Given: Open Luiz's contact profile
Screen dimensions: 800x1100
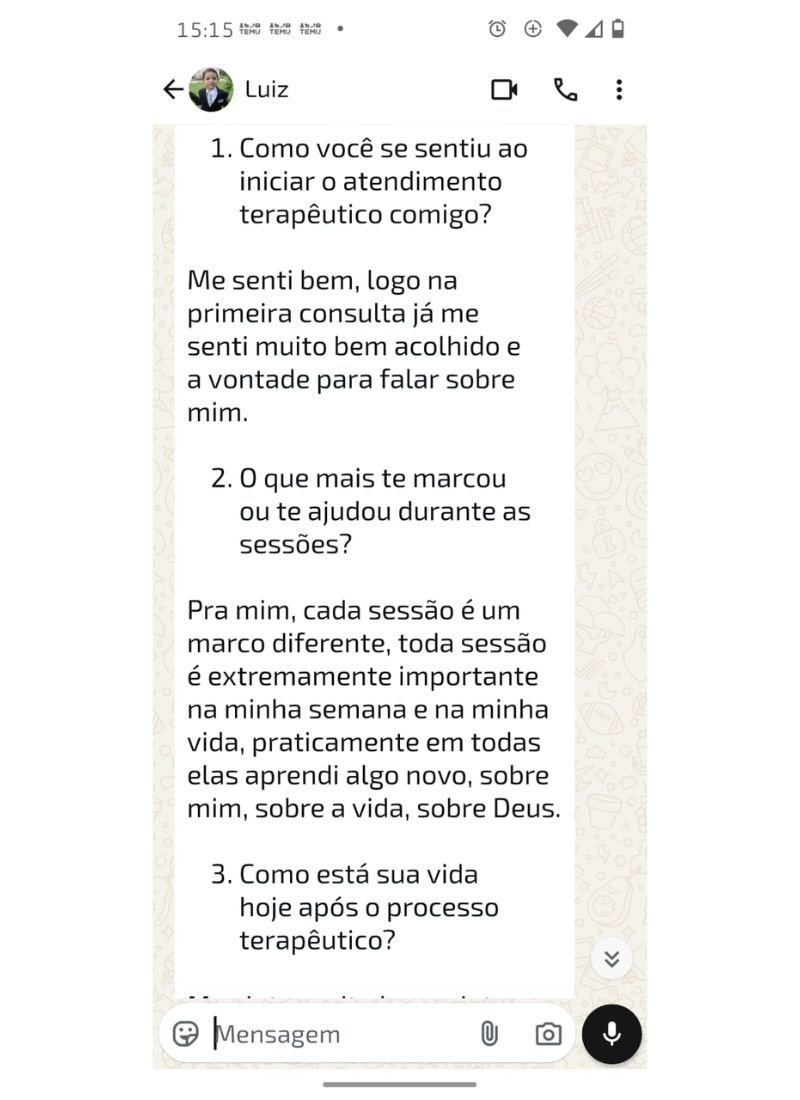Looking at the screenshot, I should [266, 90].
